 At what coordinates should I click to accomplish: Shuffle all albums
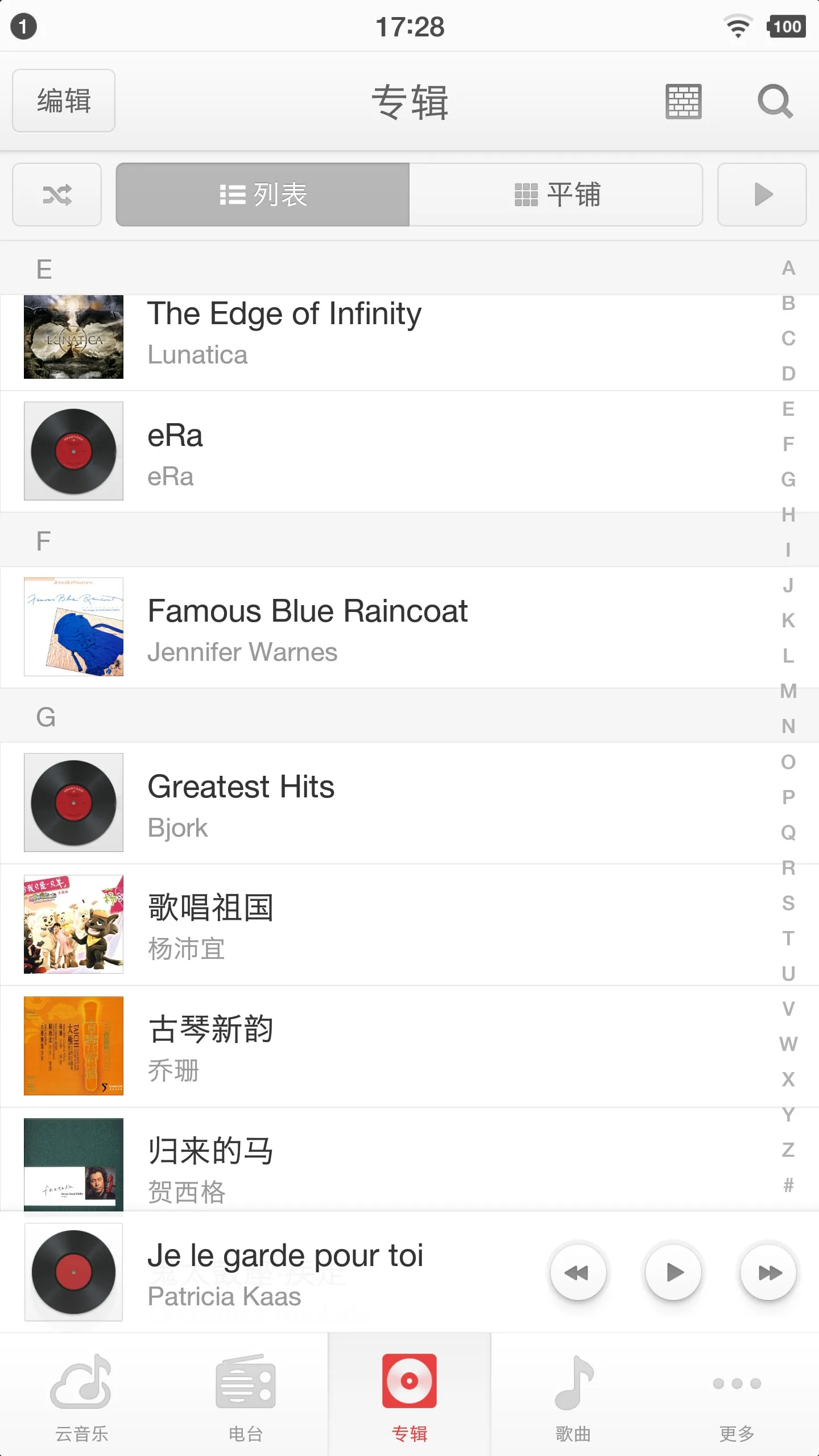tap(57, 195)
